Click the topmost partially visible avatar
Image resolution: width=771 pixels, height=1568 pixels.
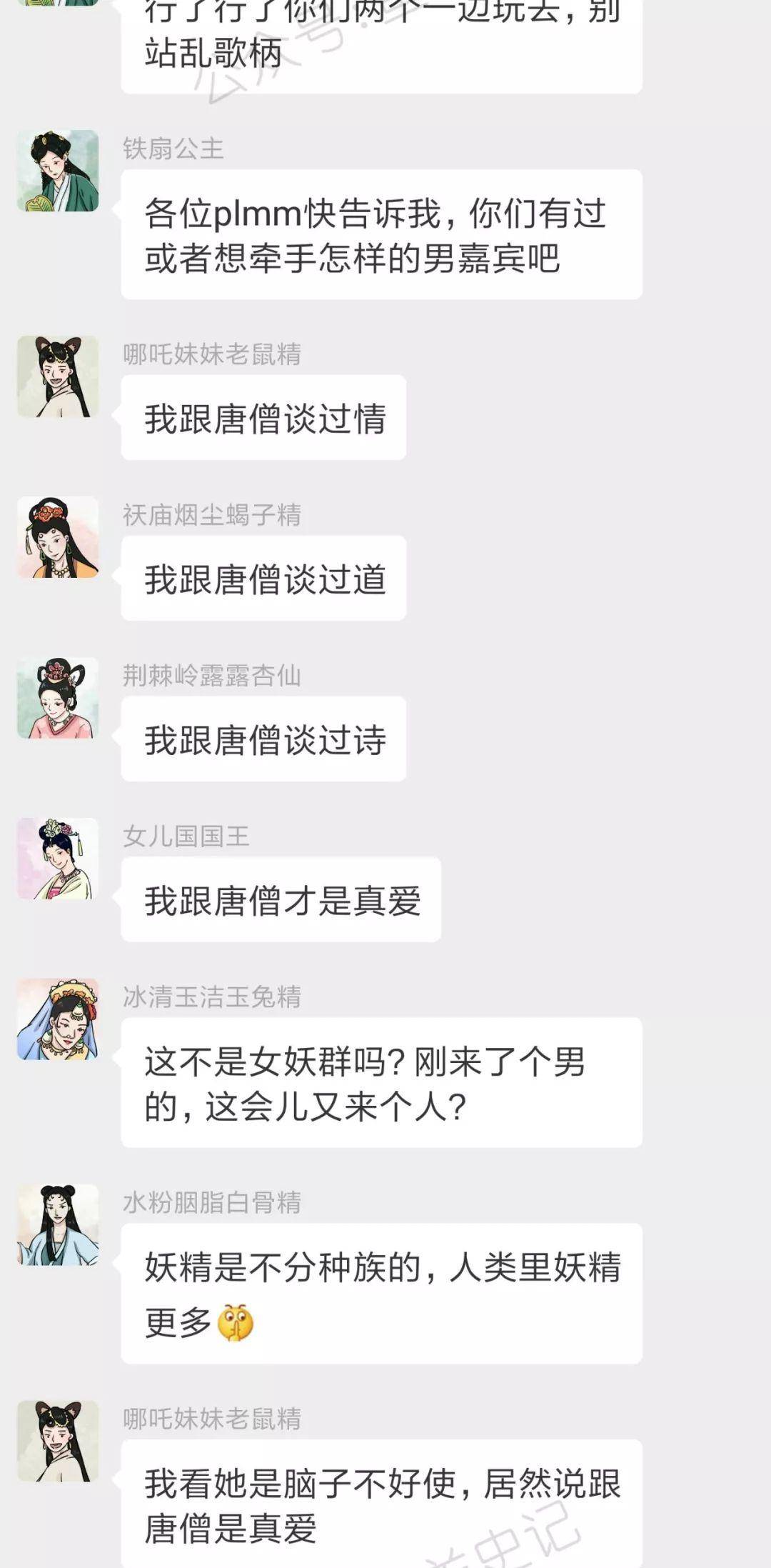click(57, 7)
